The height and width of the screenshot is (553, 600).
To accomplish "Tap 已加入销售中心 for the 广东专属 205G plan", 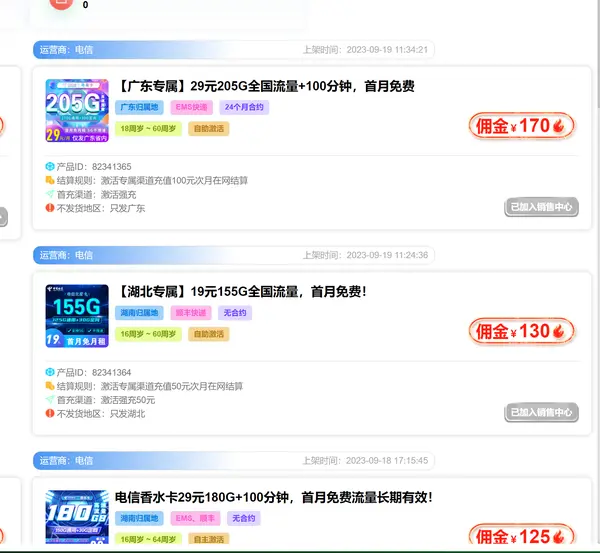I will pos(541,208).
